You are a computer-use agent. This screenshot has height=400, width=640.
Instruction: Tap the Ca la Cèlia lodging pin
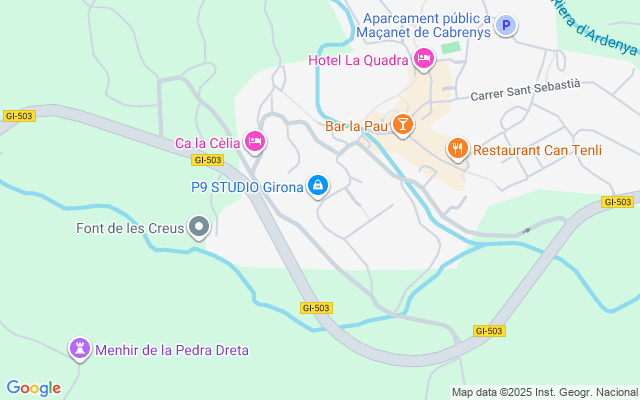pyautogui.click(x=255, y=141)
